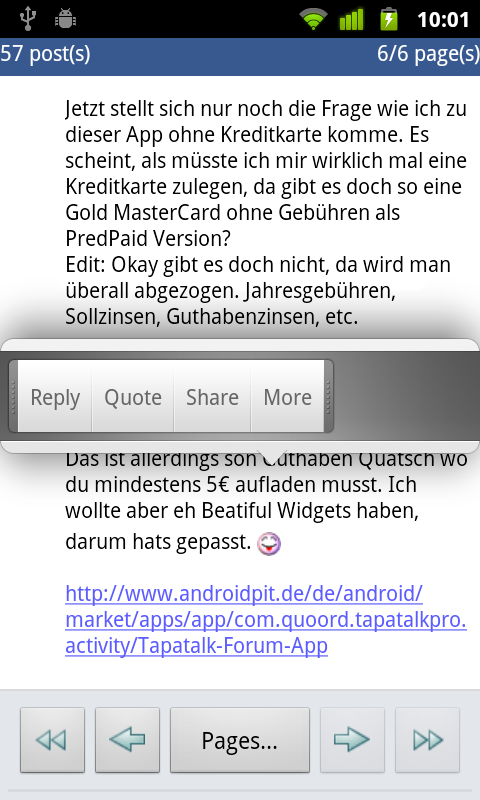Go to the next page
Viewport: 480px width, 800px height.
click(352, 739)
